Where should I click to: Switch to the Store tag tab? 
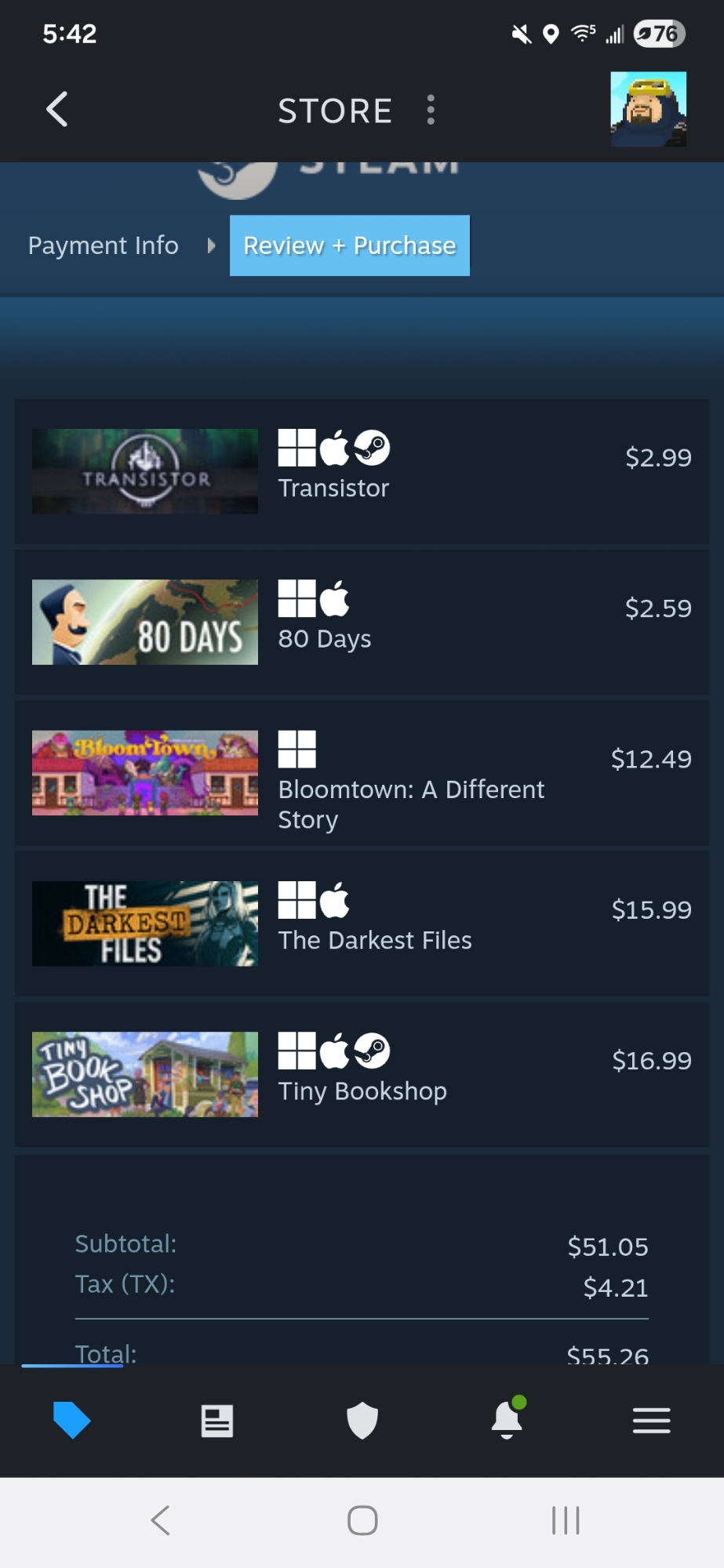(x=72, y=1420)
